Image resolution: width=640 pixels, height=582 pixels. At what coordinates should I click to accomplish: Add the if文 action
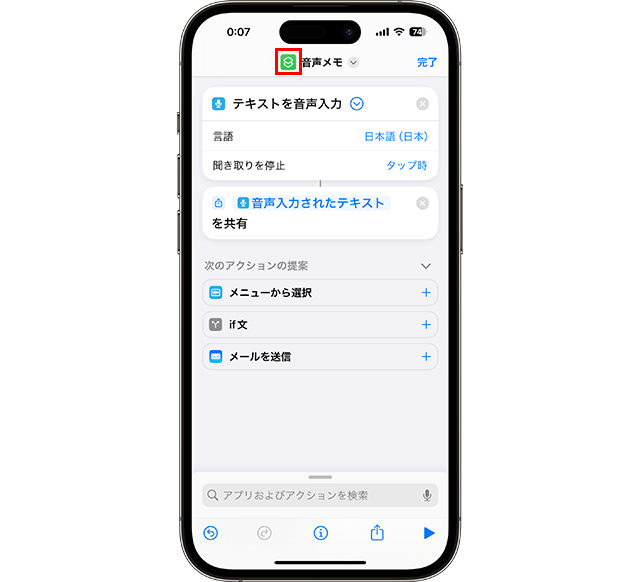click(426, 325)
